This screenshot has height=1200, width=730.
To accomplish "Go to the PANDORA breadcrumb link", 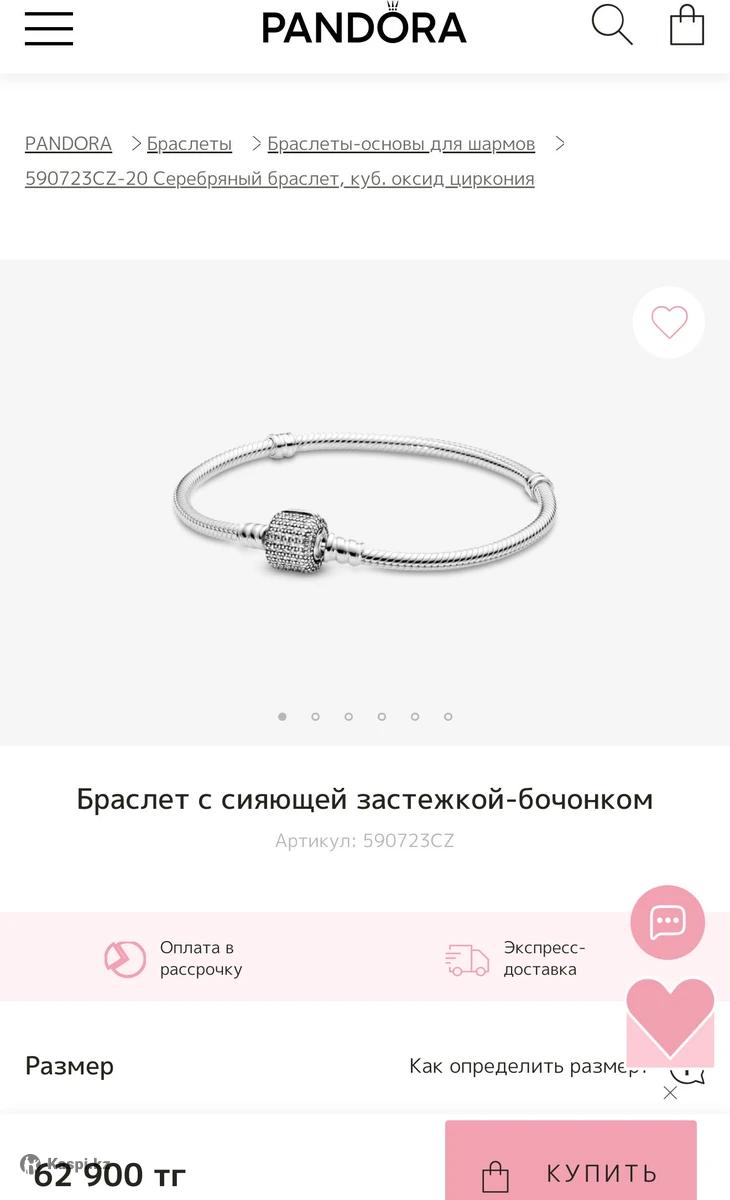I will (68, 144).
